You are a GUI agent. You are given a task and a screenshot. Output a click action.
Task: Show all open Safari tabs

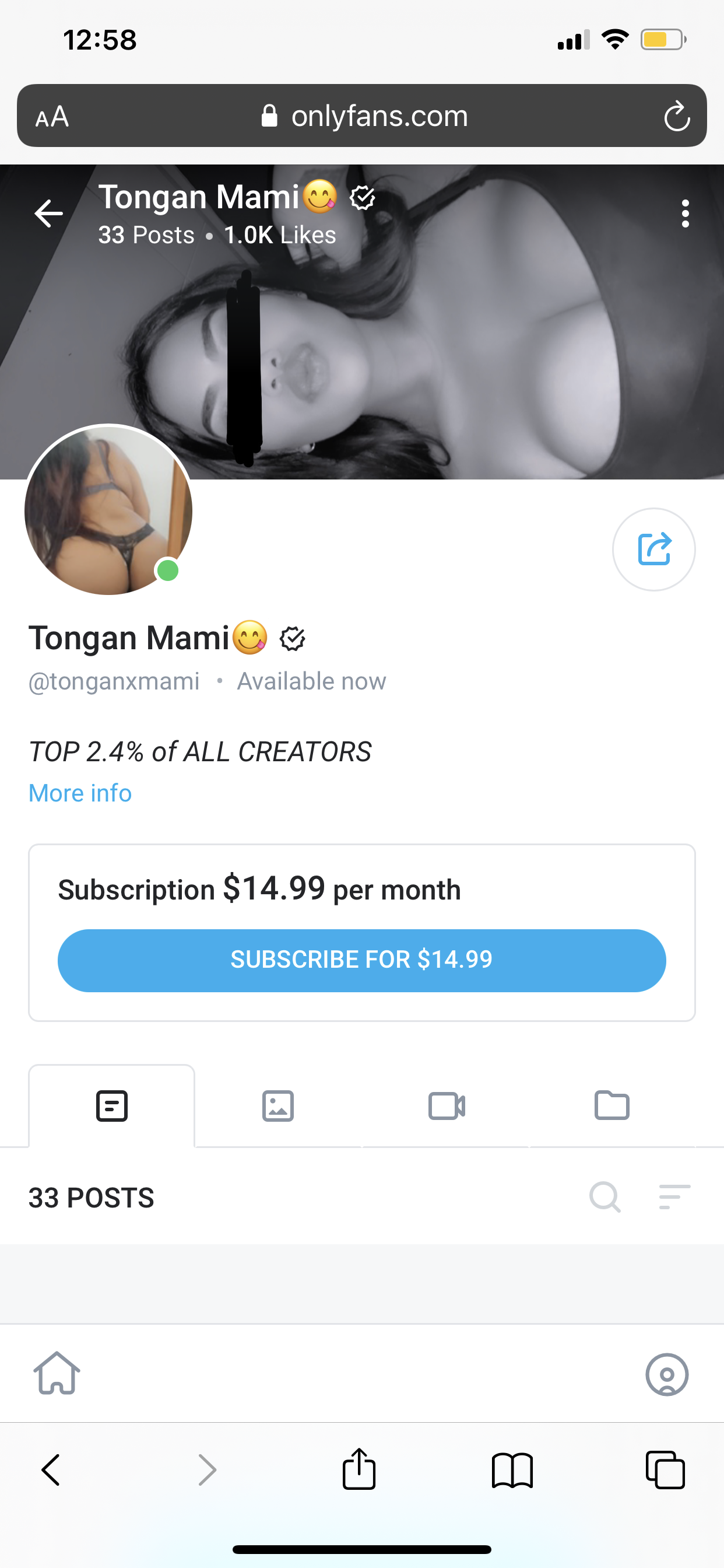tap(665, 1471)
